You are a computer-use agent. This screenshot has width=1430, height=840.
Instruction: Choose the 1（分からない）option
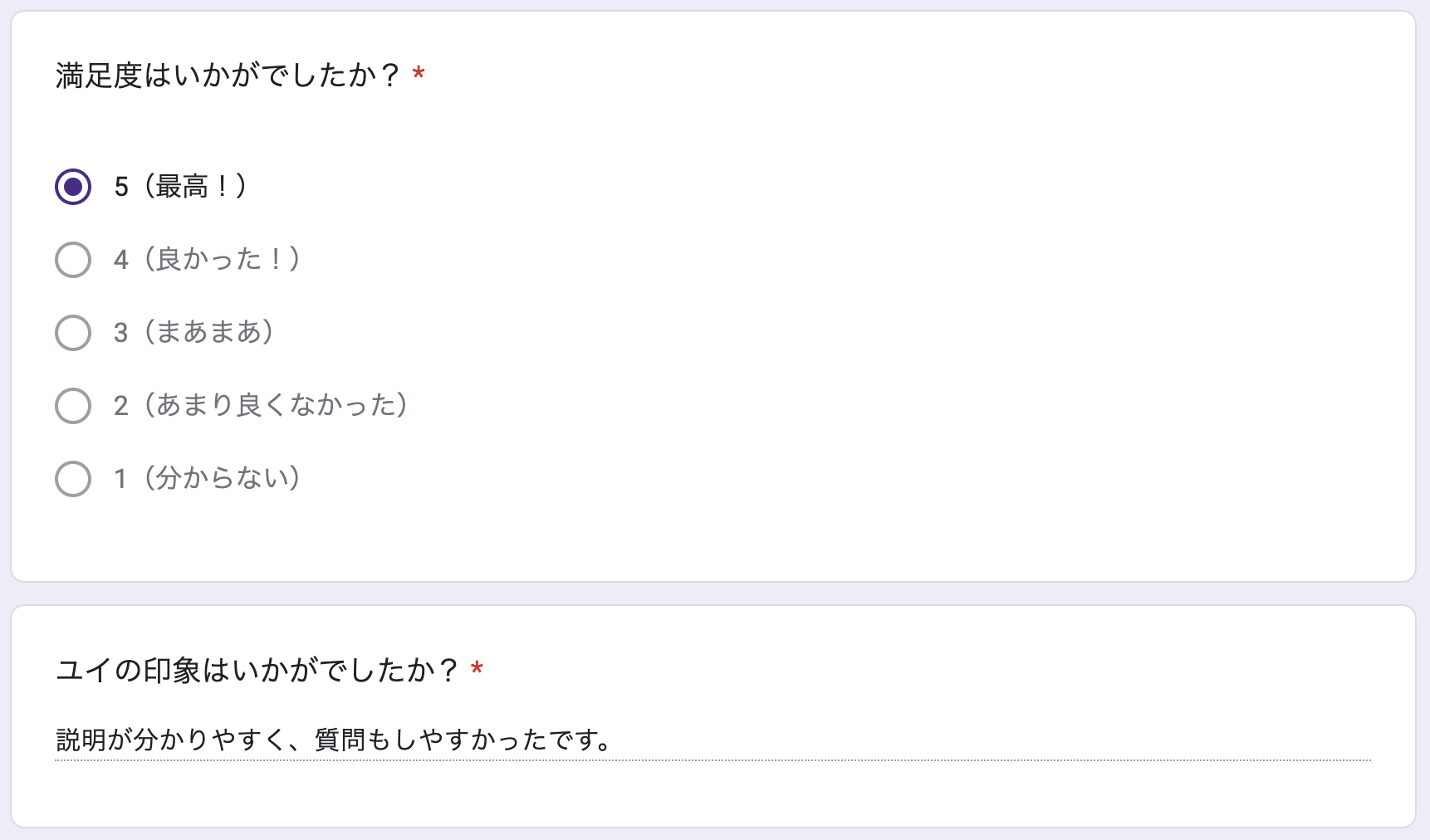[73, 479]
